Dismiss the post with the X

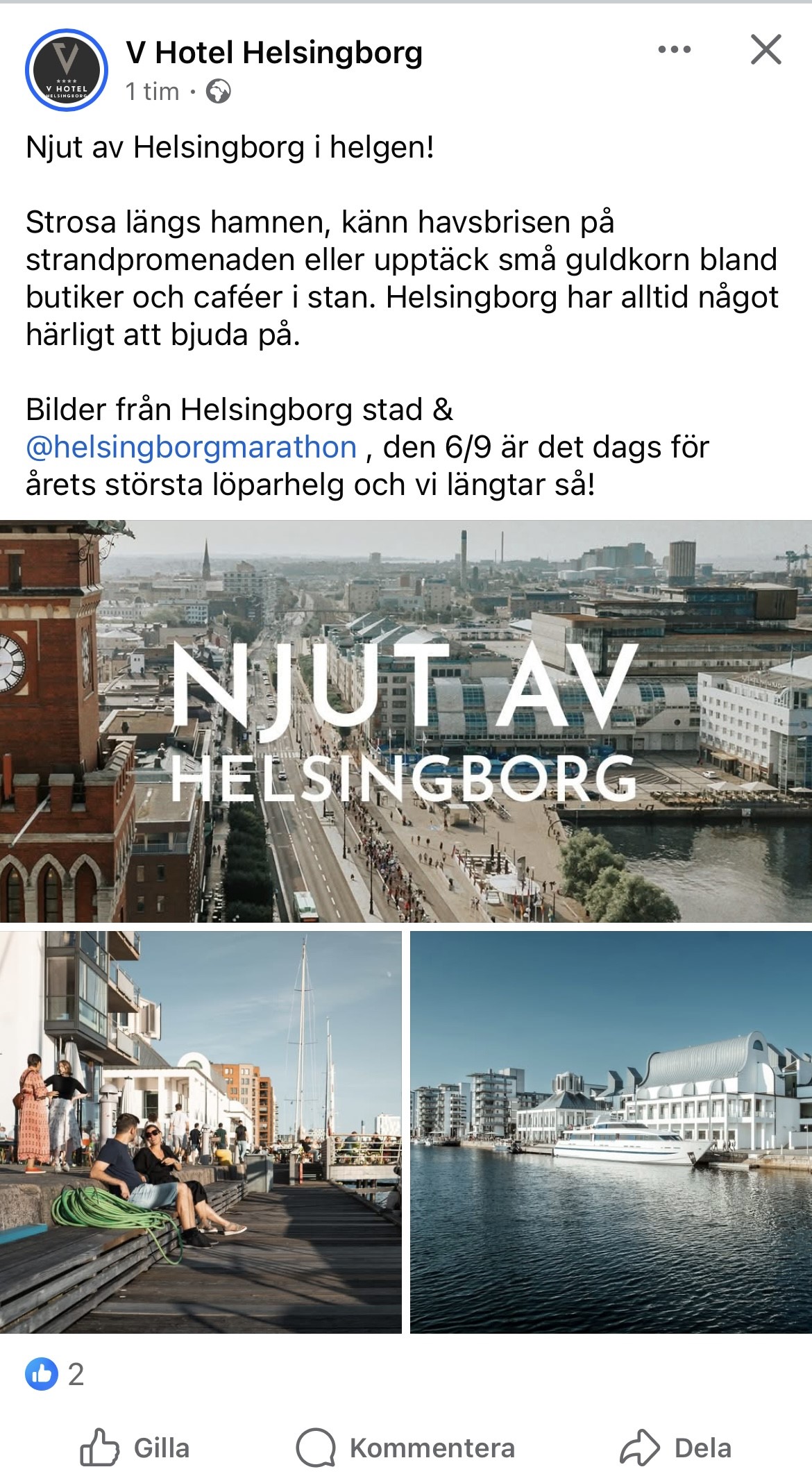(x=766, y=50)
